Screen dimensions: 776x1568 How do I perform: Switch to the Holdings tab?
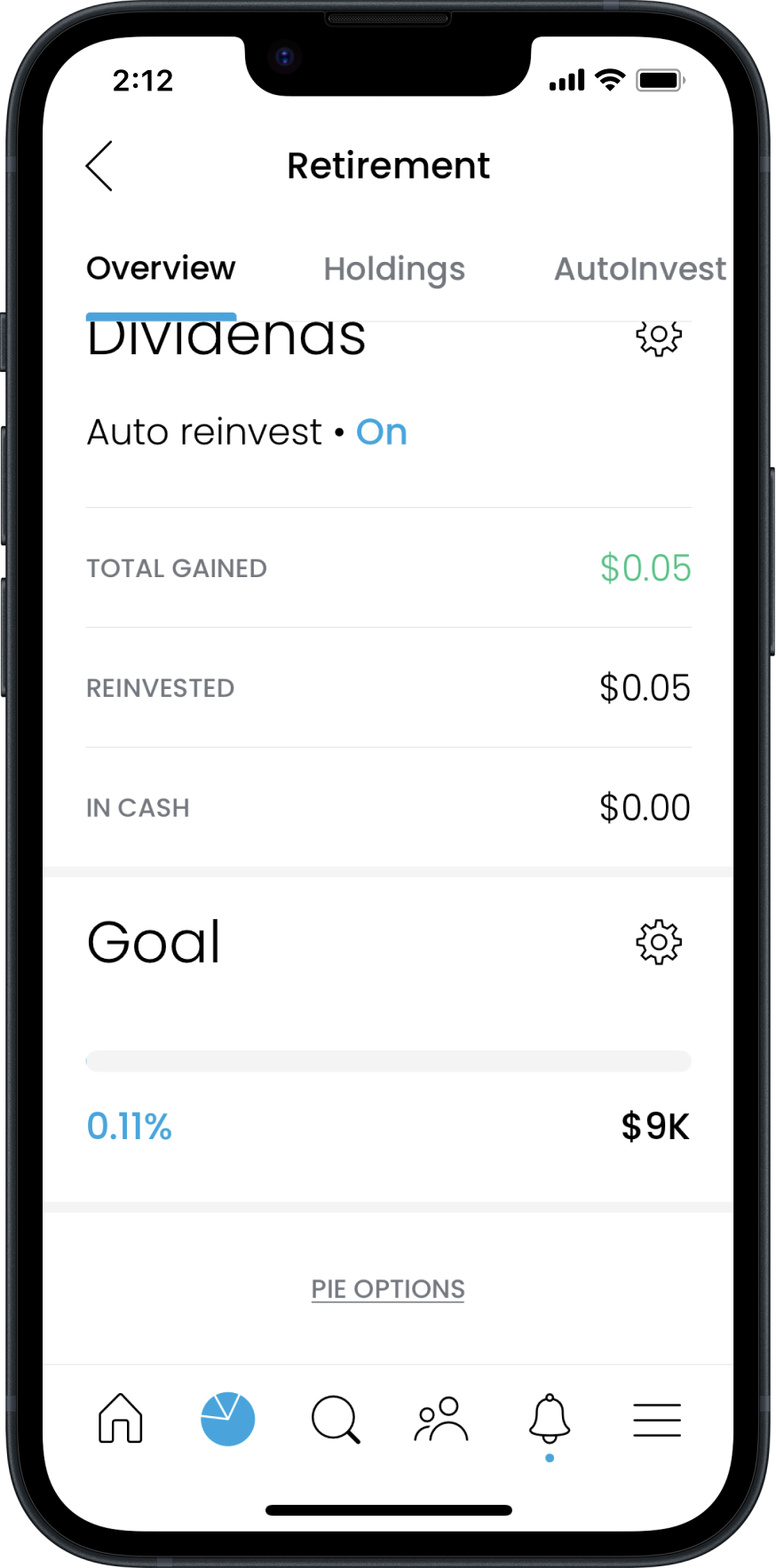(x=394, y=269)
